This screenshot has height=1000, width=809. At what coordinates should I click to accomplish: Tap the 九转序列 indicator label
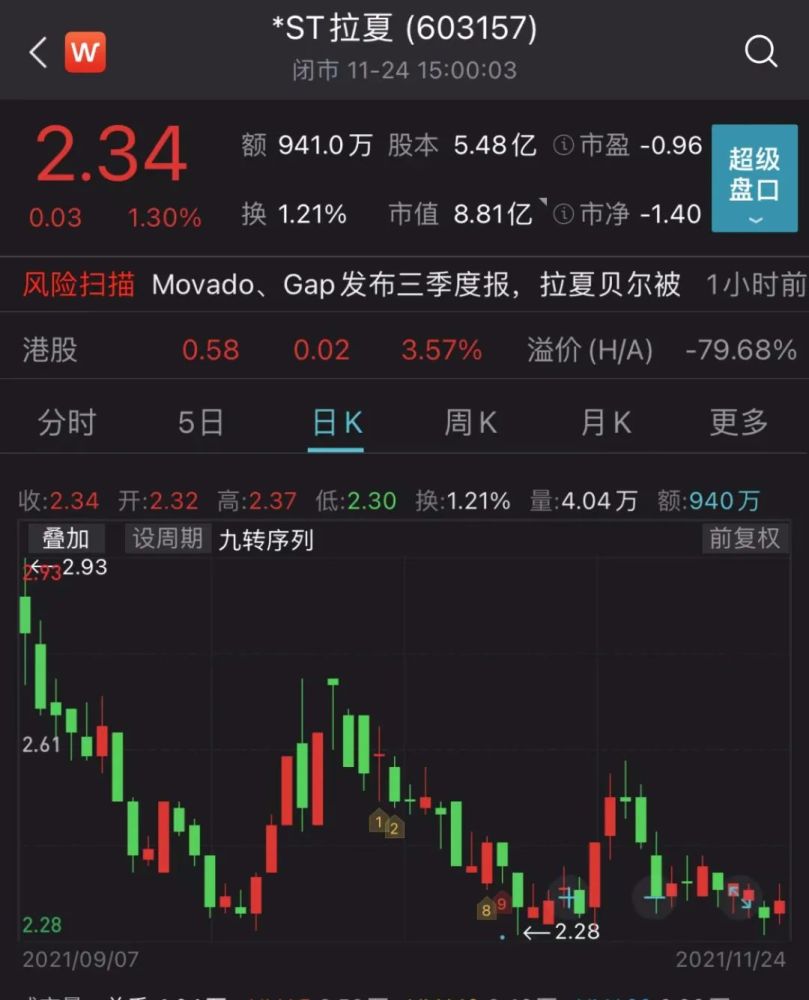click(266, 541)
